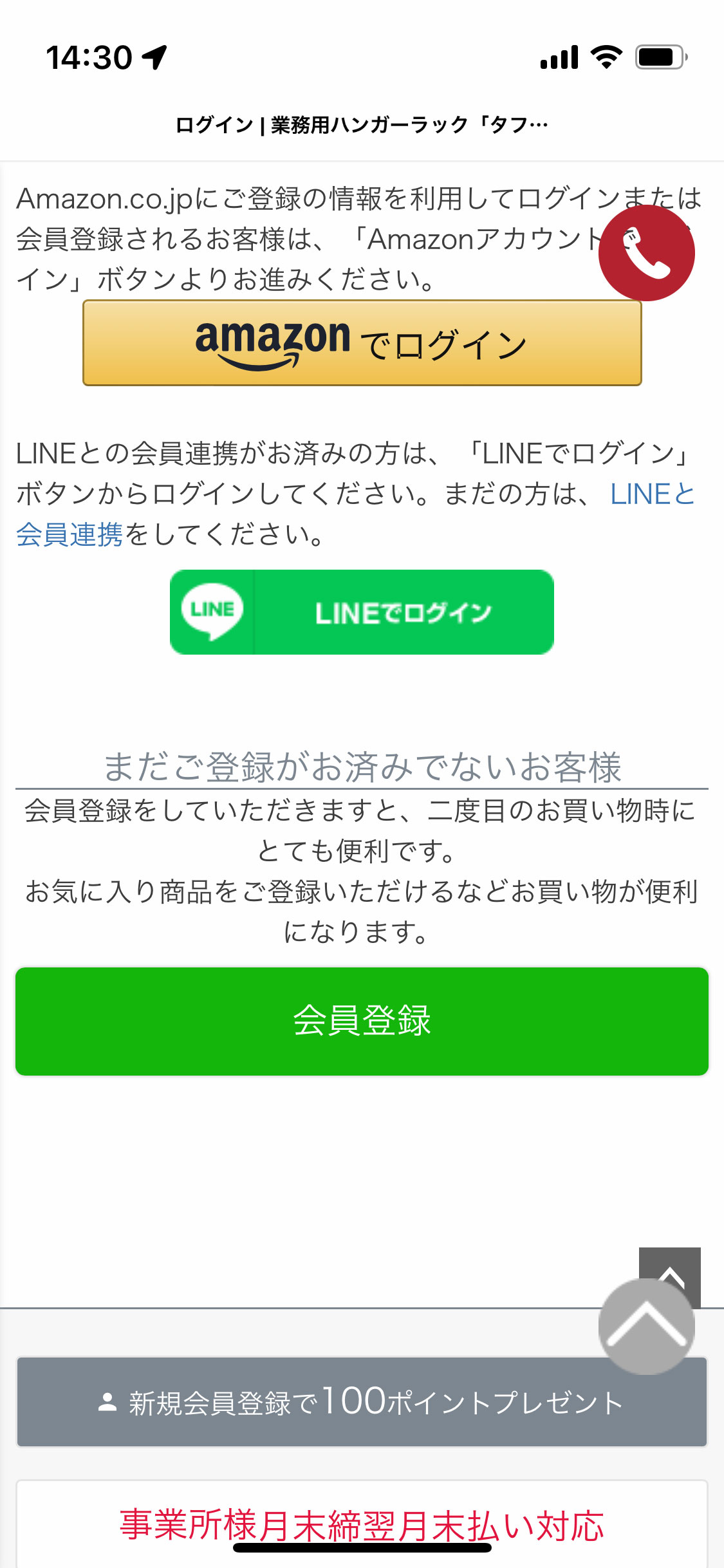The image size is (724, 1568).
Task: Tap the green 会員登録 button
Action: 362,1022
